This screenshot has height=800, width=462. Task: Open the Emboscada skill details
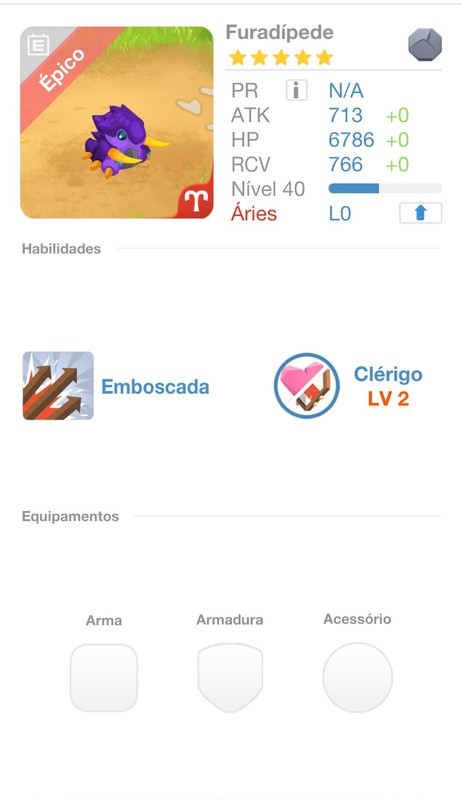tap(58, 386)
